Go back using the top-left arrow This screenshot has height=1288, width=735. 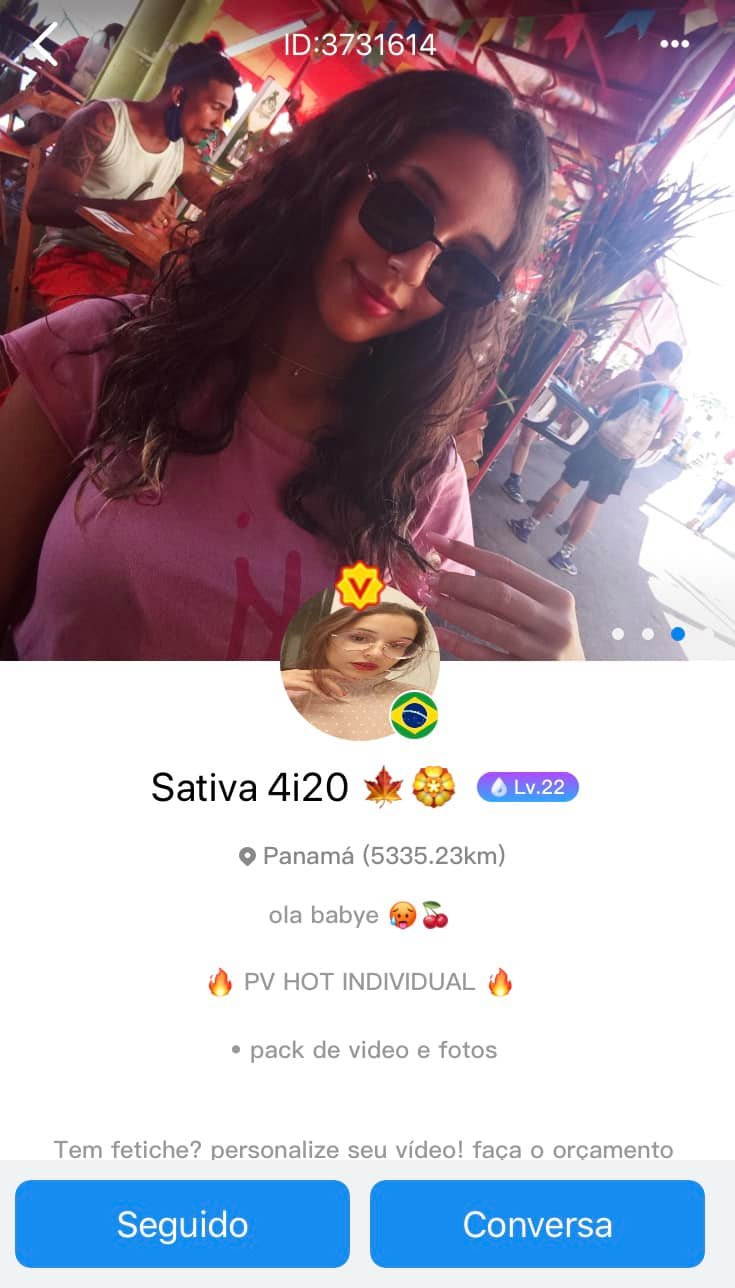(42, 43)
